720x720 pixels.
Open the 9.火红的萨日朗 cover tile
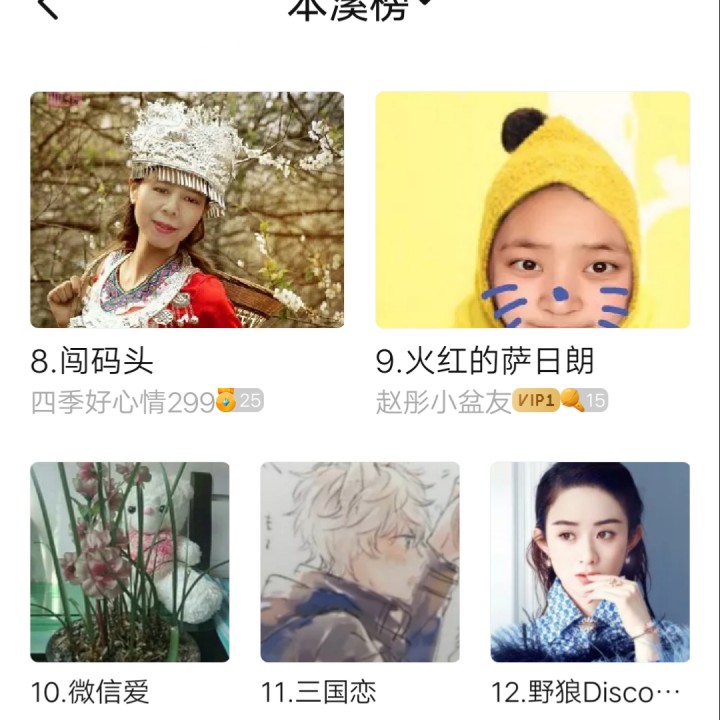(533, 209)
